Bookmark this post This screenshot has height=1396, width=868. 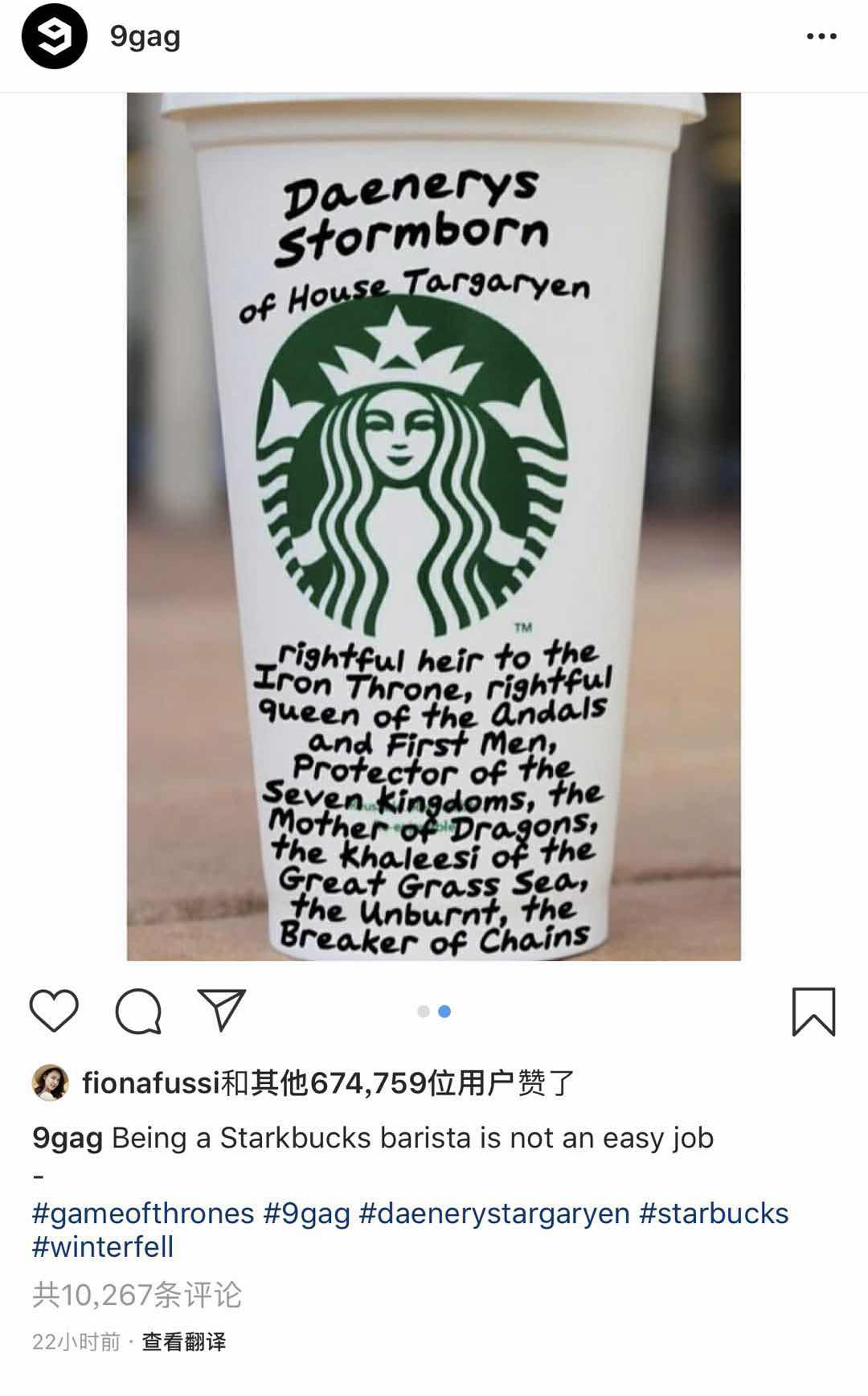pos(814,1012)
